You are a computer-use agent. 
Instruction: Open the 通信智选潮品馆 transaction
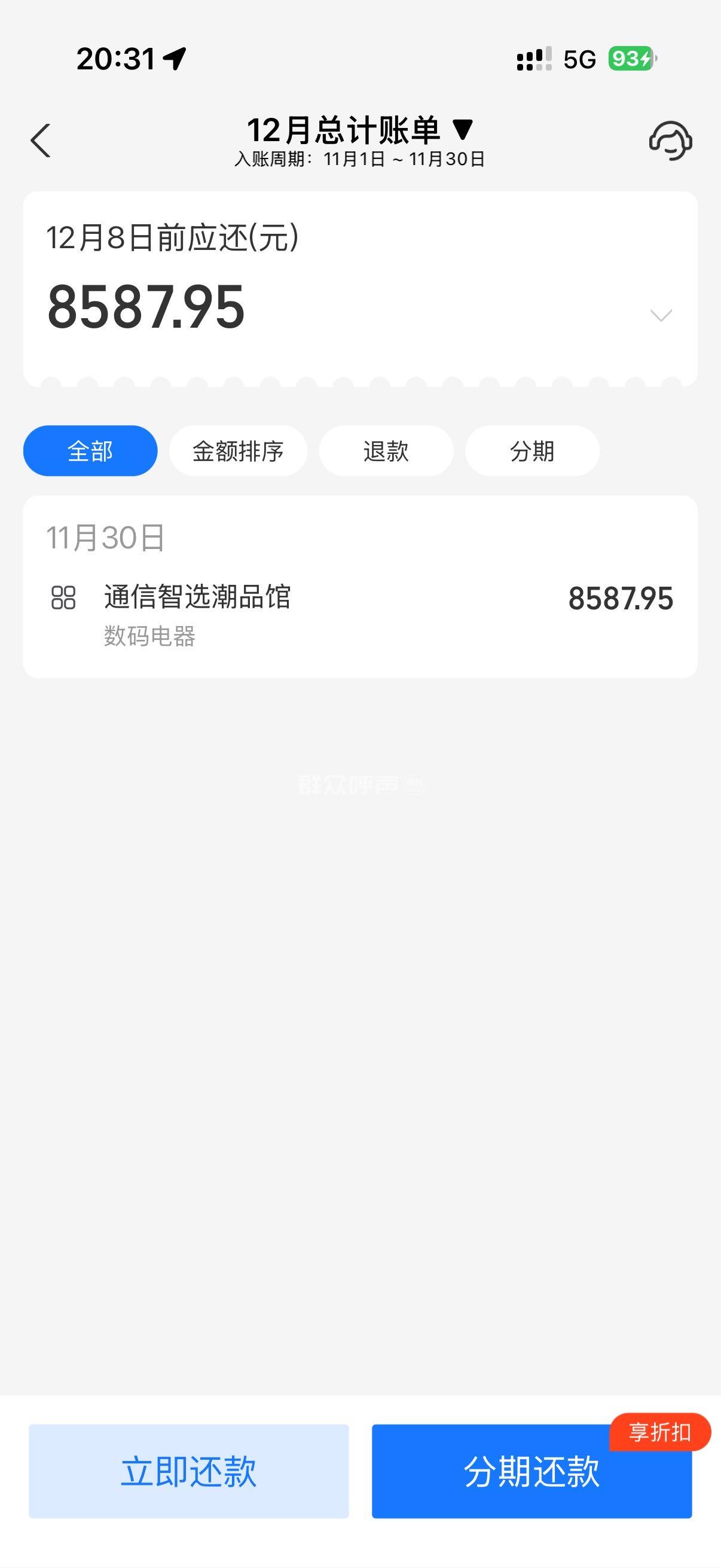click(360, 609)
